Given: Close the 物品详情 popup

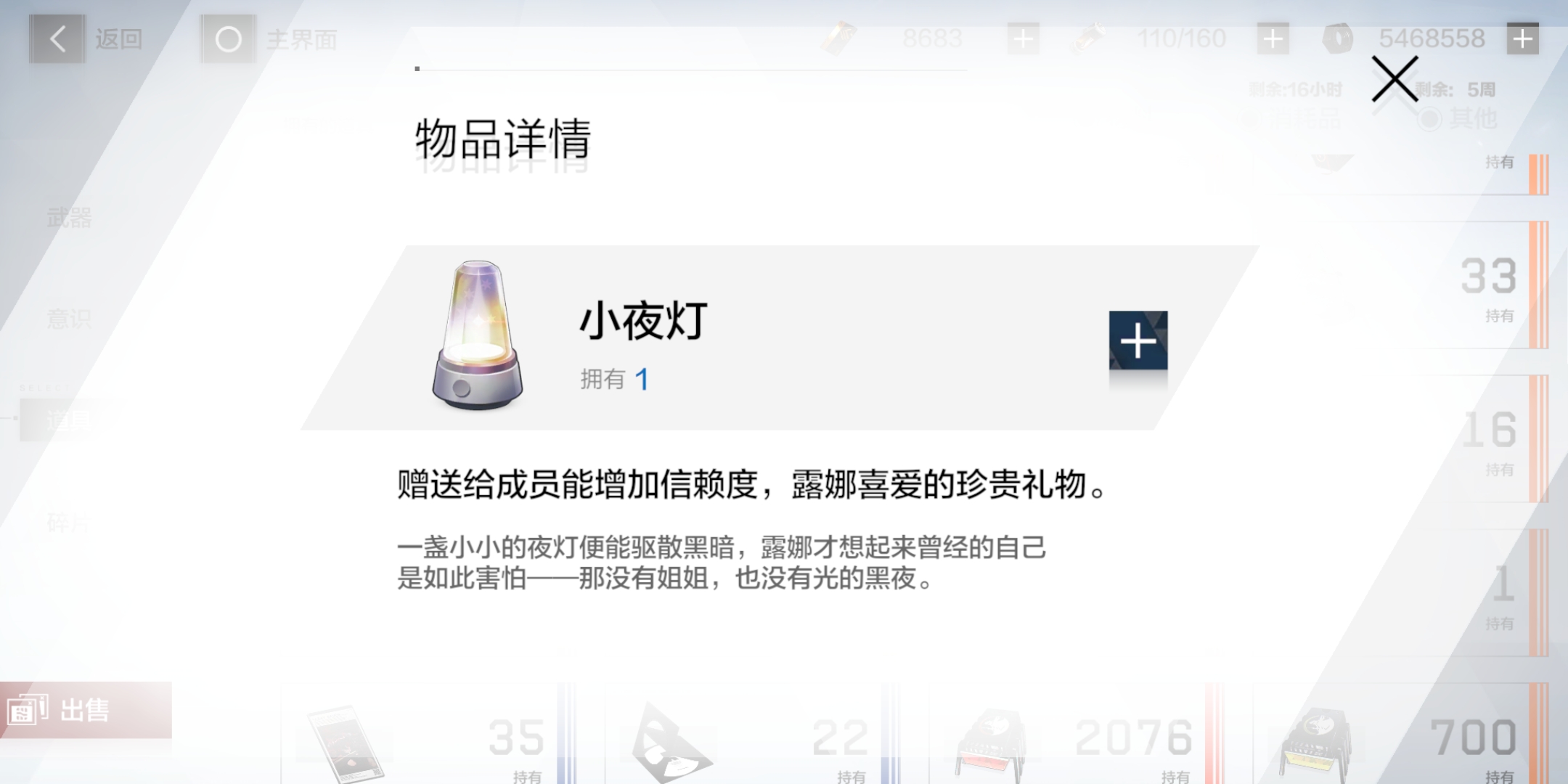Looking at the screenshot, I should pyautogui.click(x=1395, y=78).
